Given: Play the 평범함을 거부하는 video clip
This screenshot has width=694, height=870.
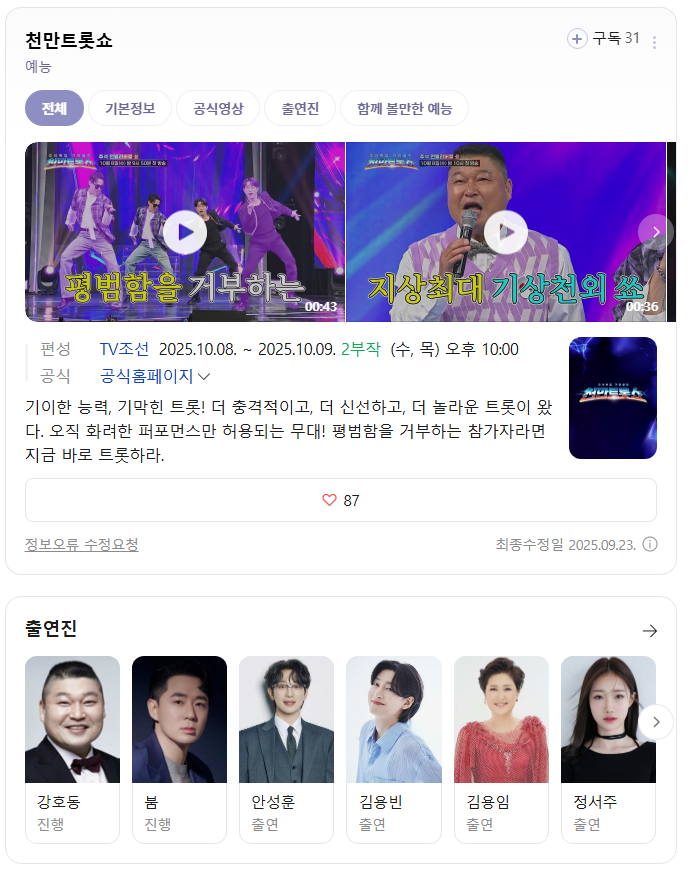Looking at the screenshot, I should click(x=185, y=232).
